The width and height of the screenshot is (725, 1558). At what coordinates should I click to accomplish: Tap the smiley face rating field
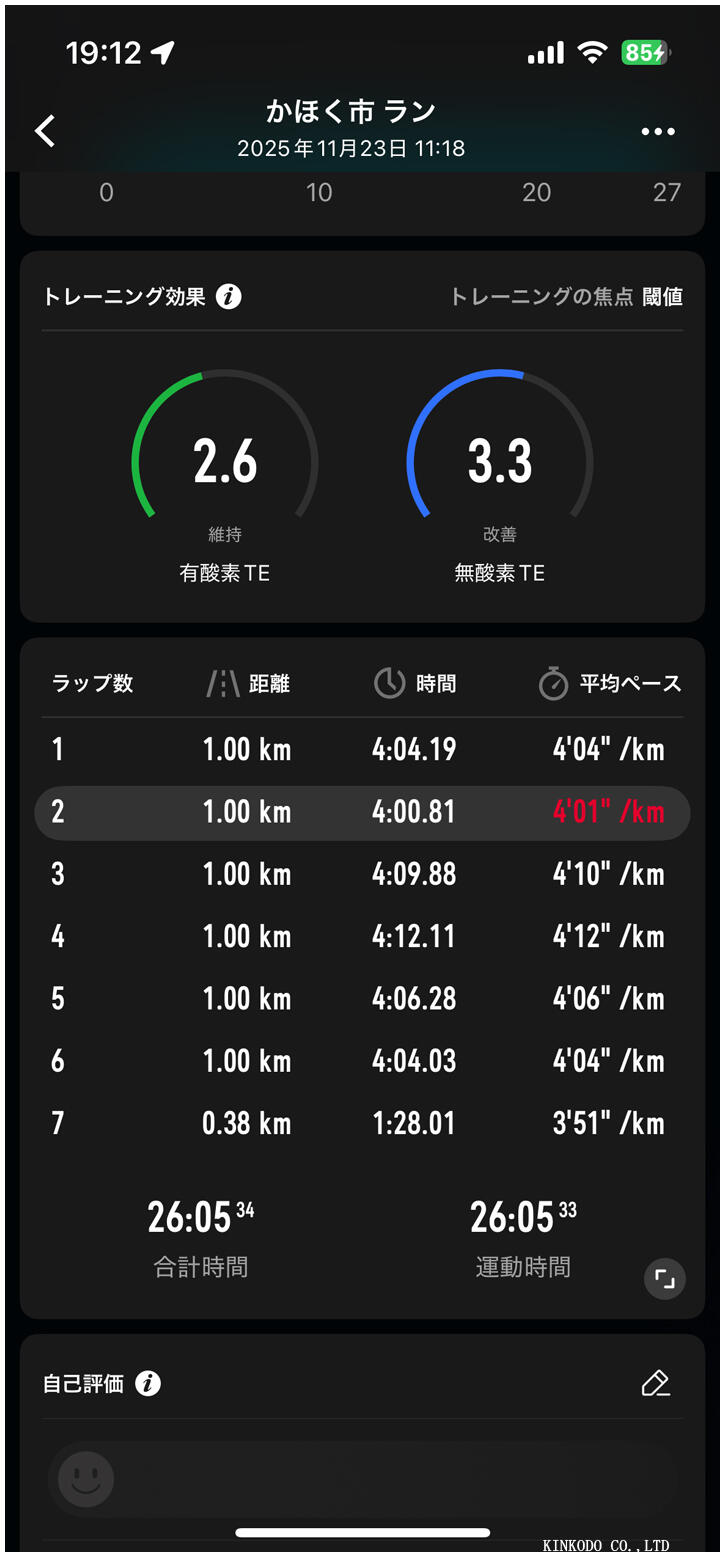[x=86, y=1479]
